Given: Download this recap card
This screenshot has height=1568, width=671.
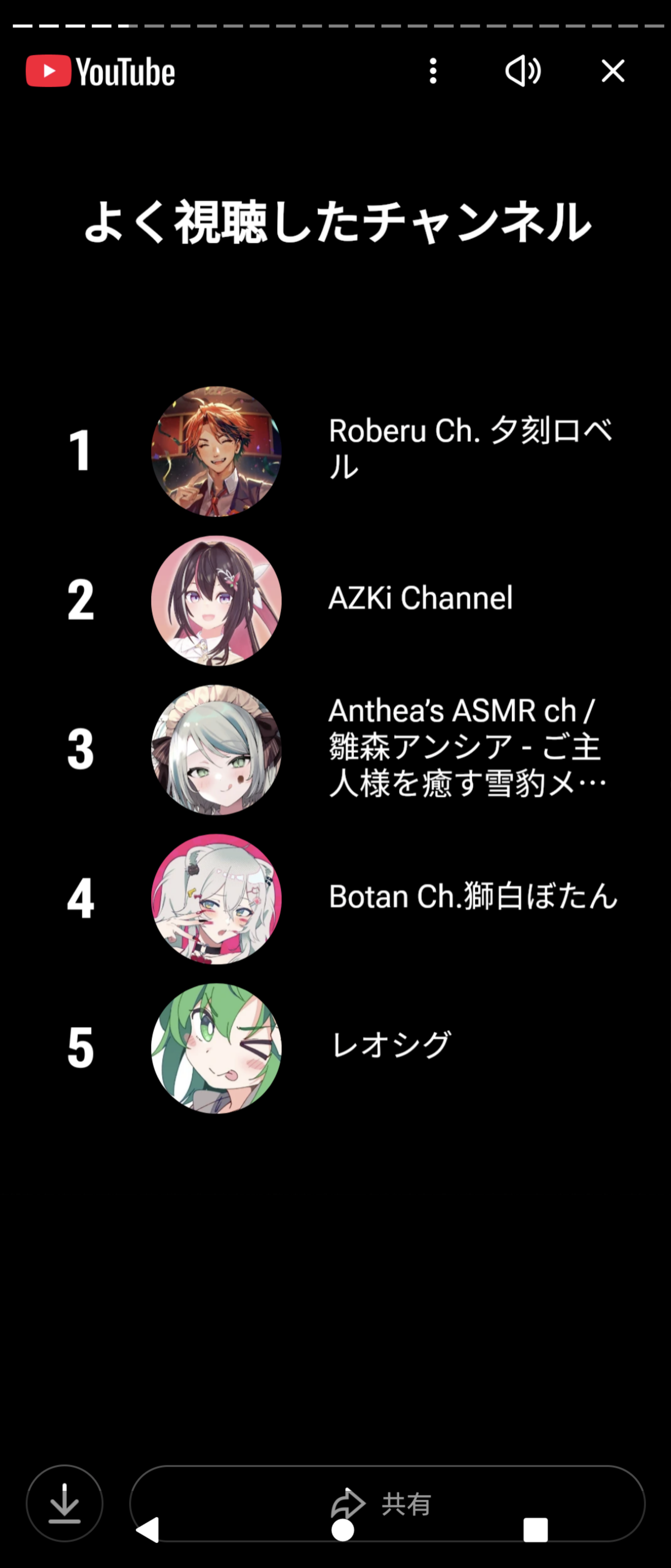Looking at the screenshot, I should click(64, 1503).
